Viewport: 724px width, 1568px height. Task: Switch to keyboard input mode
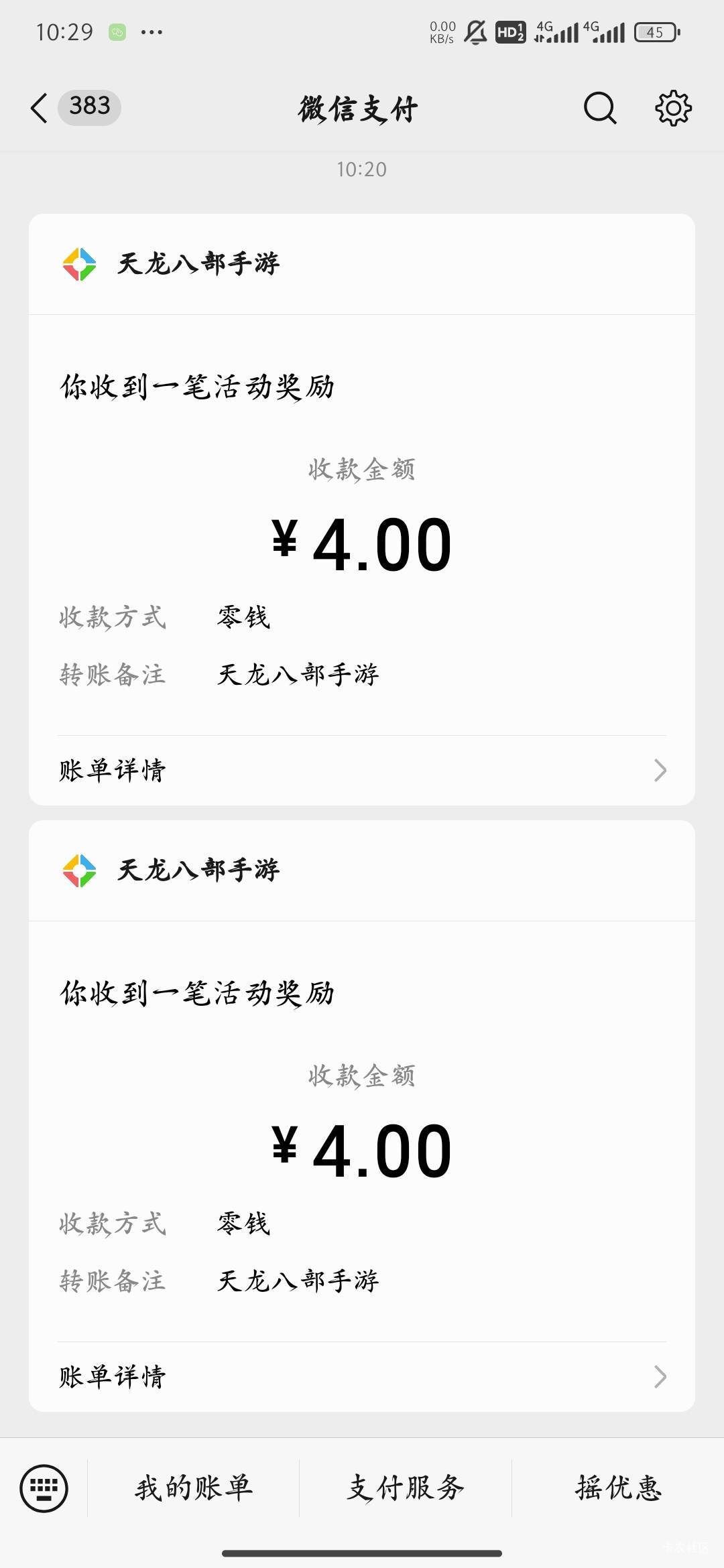[x=44, y=1488]
